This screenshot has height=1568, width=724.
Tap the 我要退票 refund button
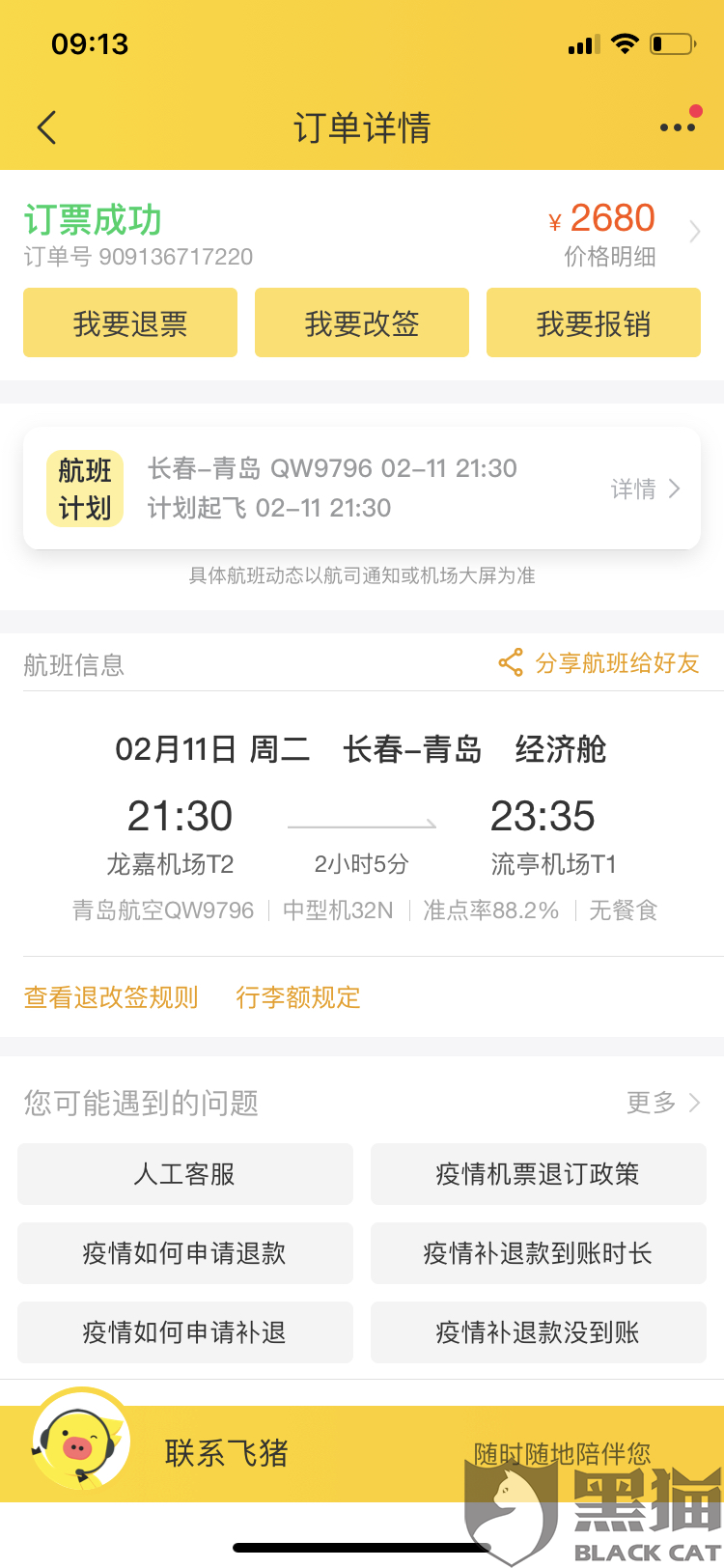point(130,323)
